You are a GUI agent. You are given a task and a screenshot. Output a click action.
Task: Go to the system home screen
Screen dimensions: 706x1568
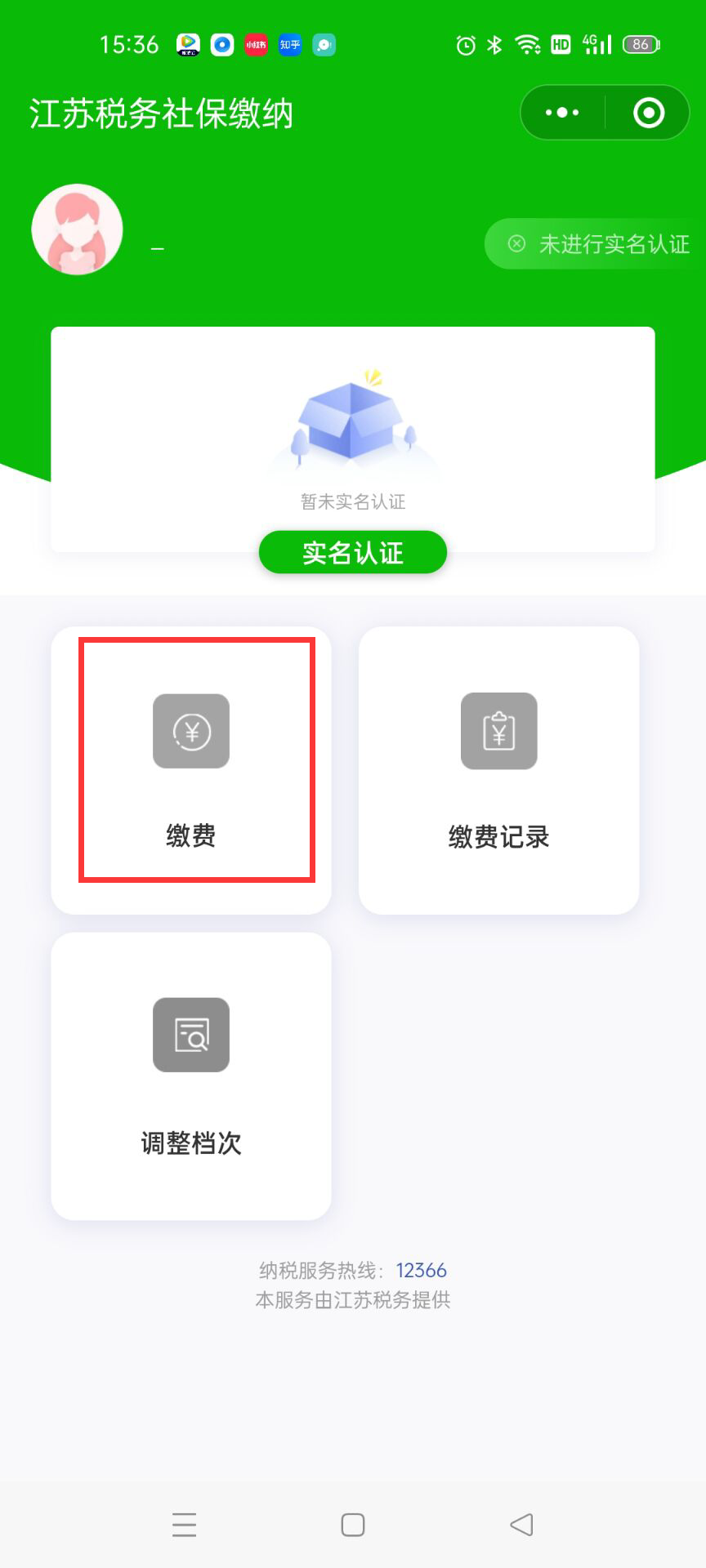(x=353, y=1525)
